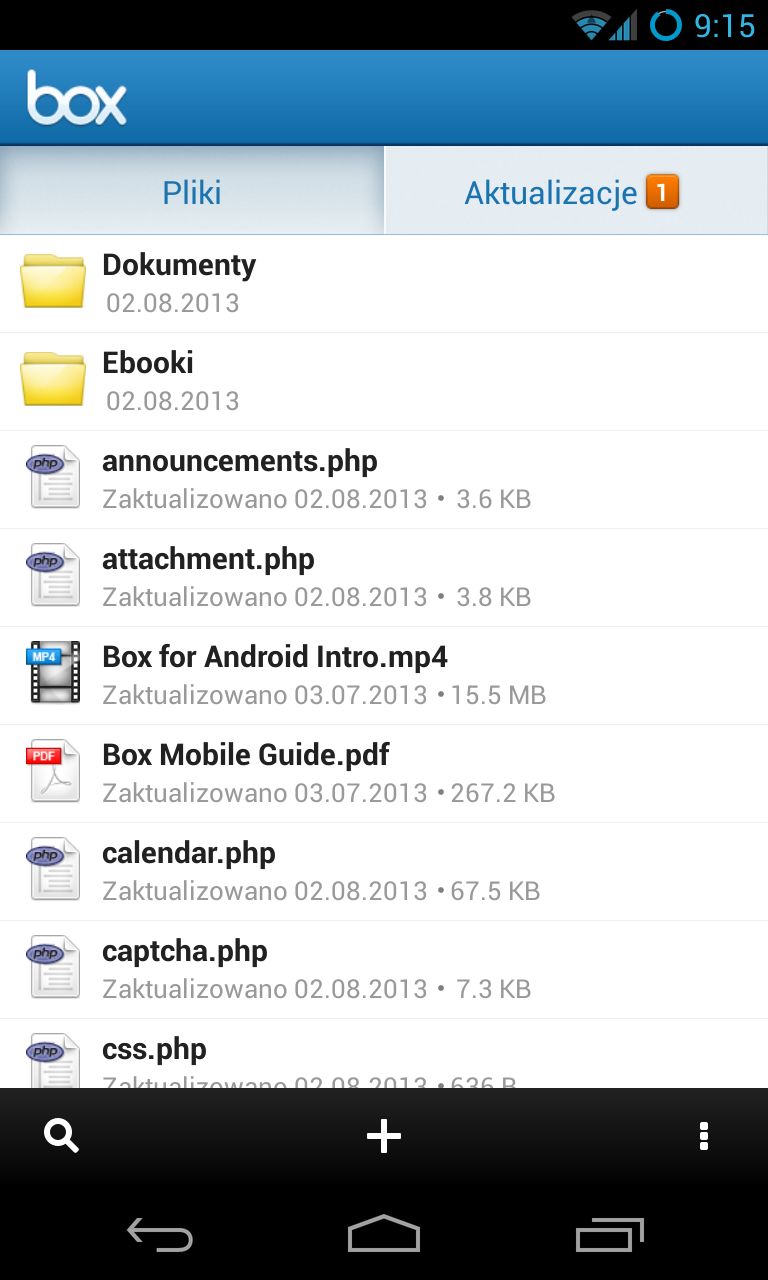Open the overflow menu in bottom bar
This screenshot has width=768, height=1280.
(x=704, y=1136)
